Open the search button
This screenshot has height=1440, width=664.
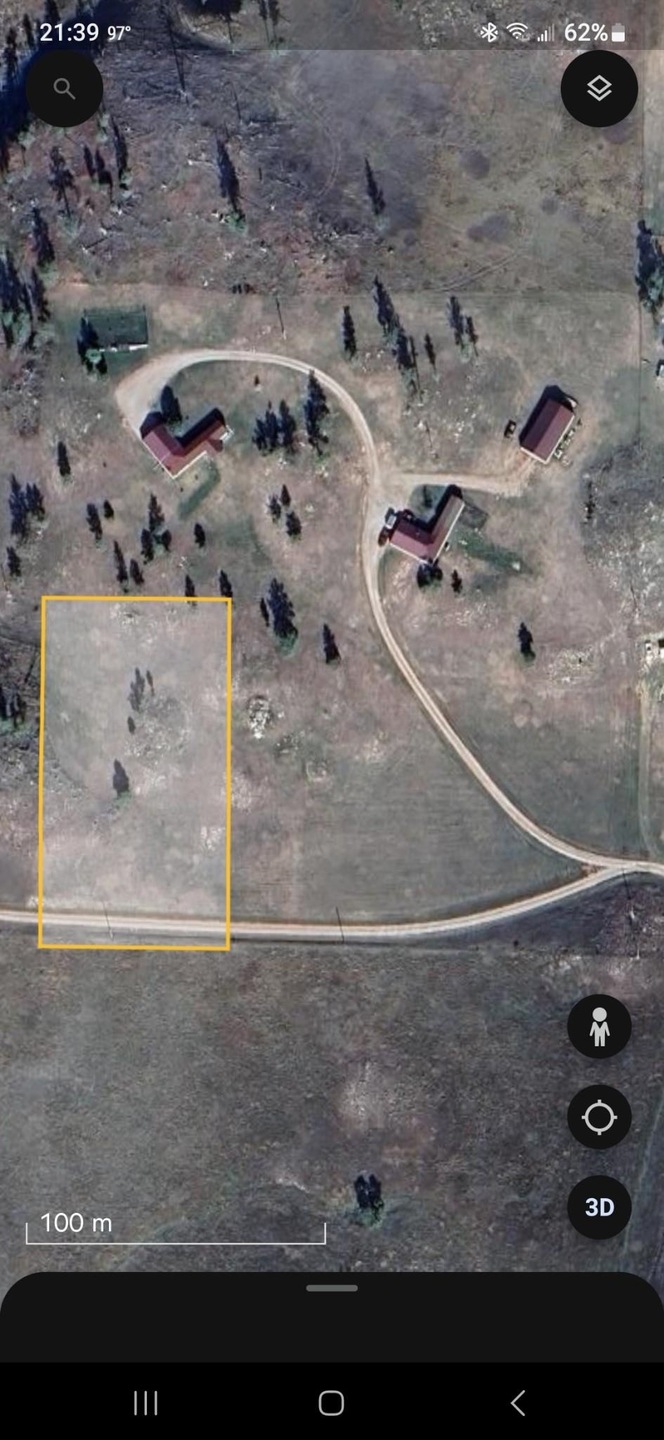tap(64, 89)
